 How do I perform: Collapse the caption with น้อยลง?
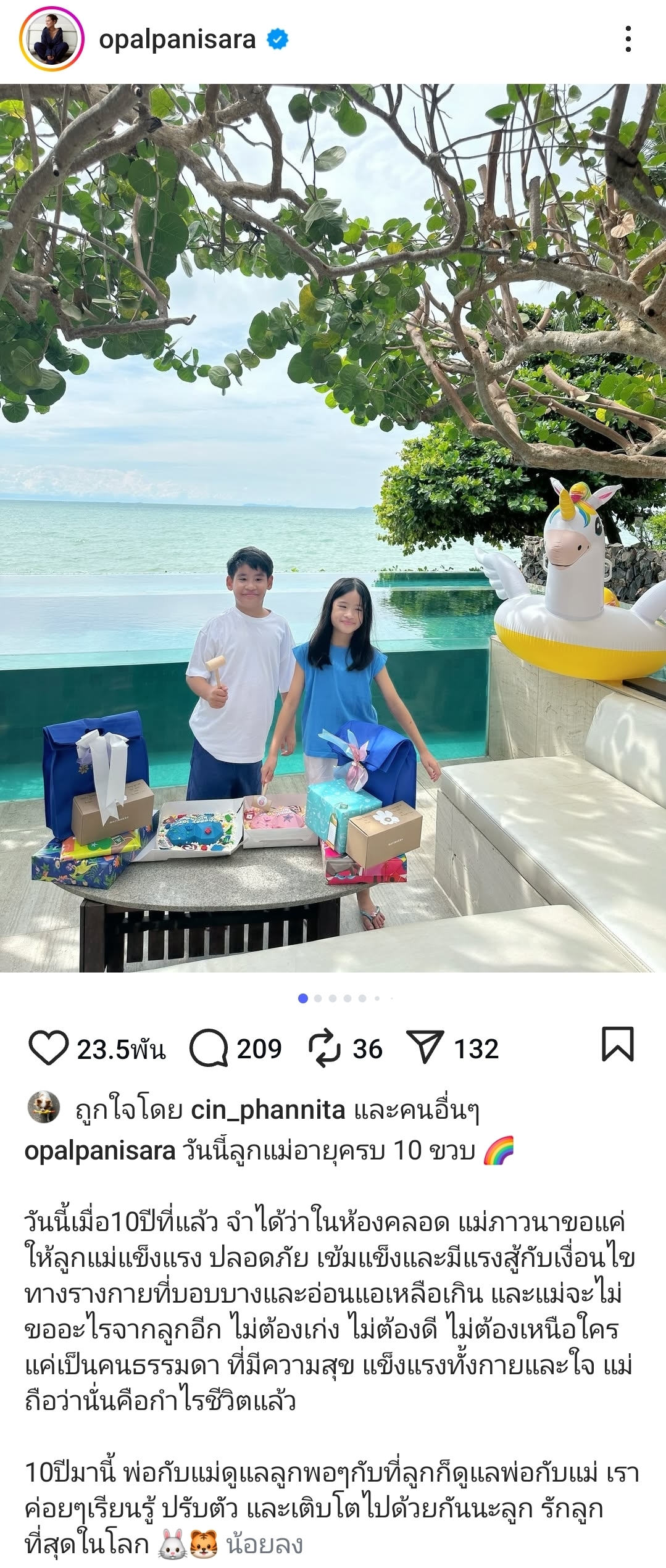click(x=264, y=1545)
